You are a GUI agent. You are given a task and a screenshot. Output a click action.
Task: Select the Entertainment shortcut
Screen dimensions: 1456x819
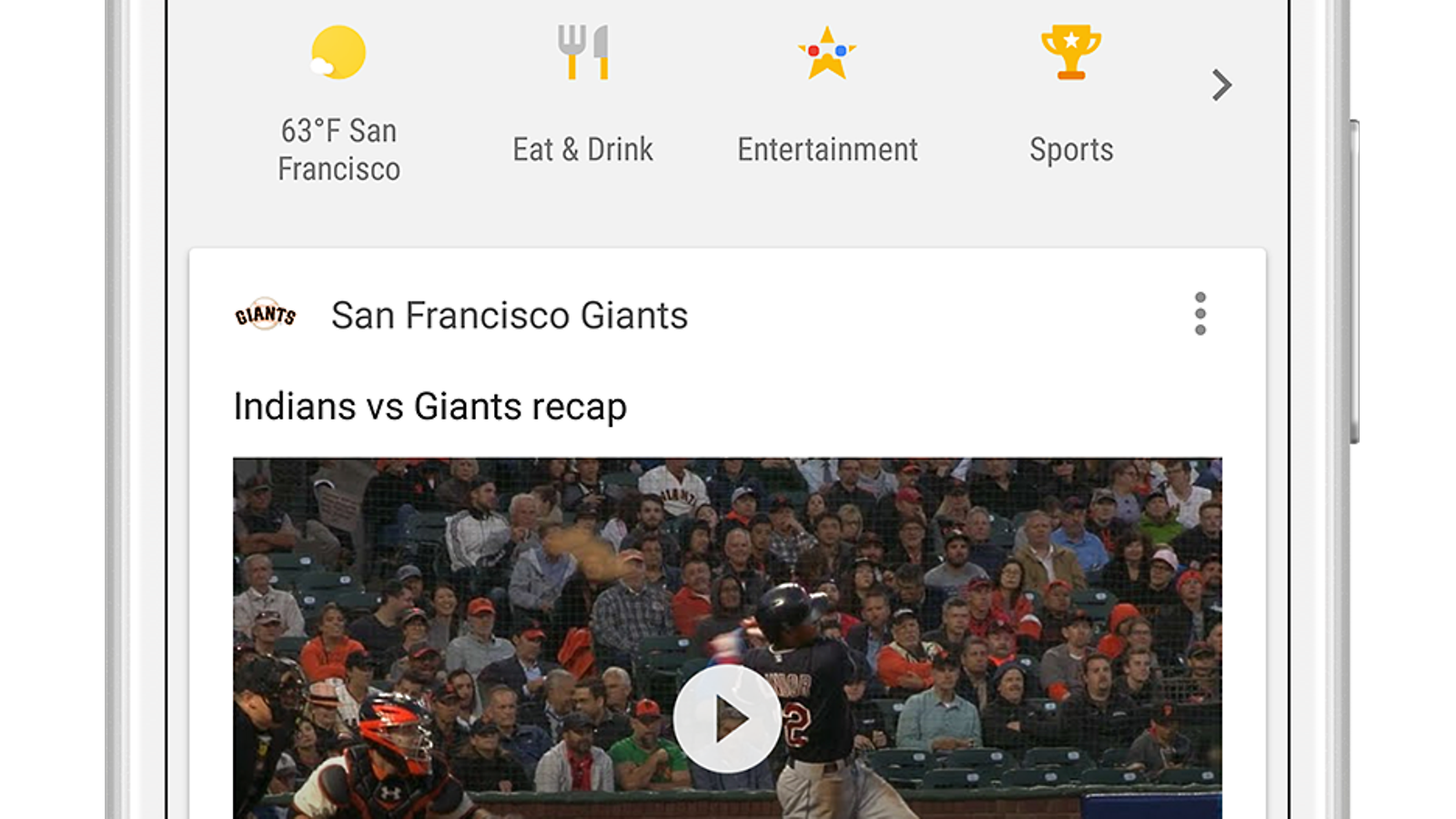pyautogui.click(x=827, y=100)
